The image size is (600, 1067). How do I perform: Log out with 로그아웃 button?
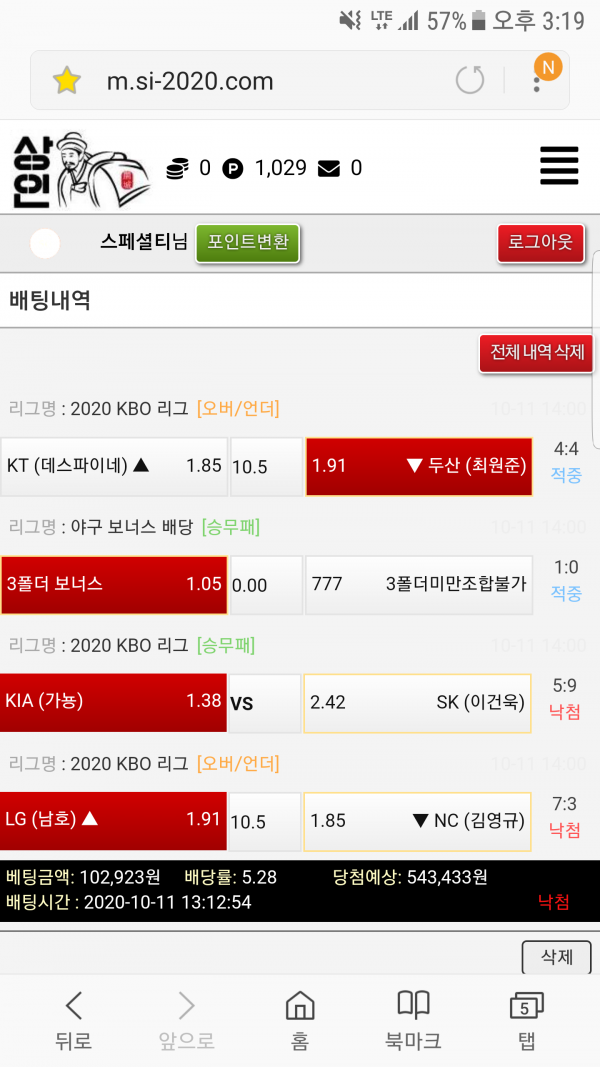(x=540, y=243)
